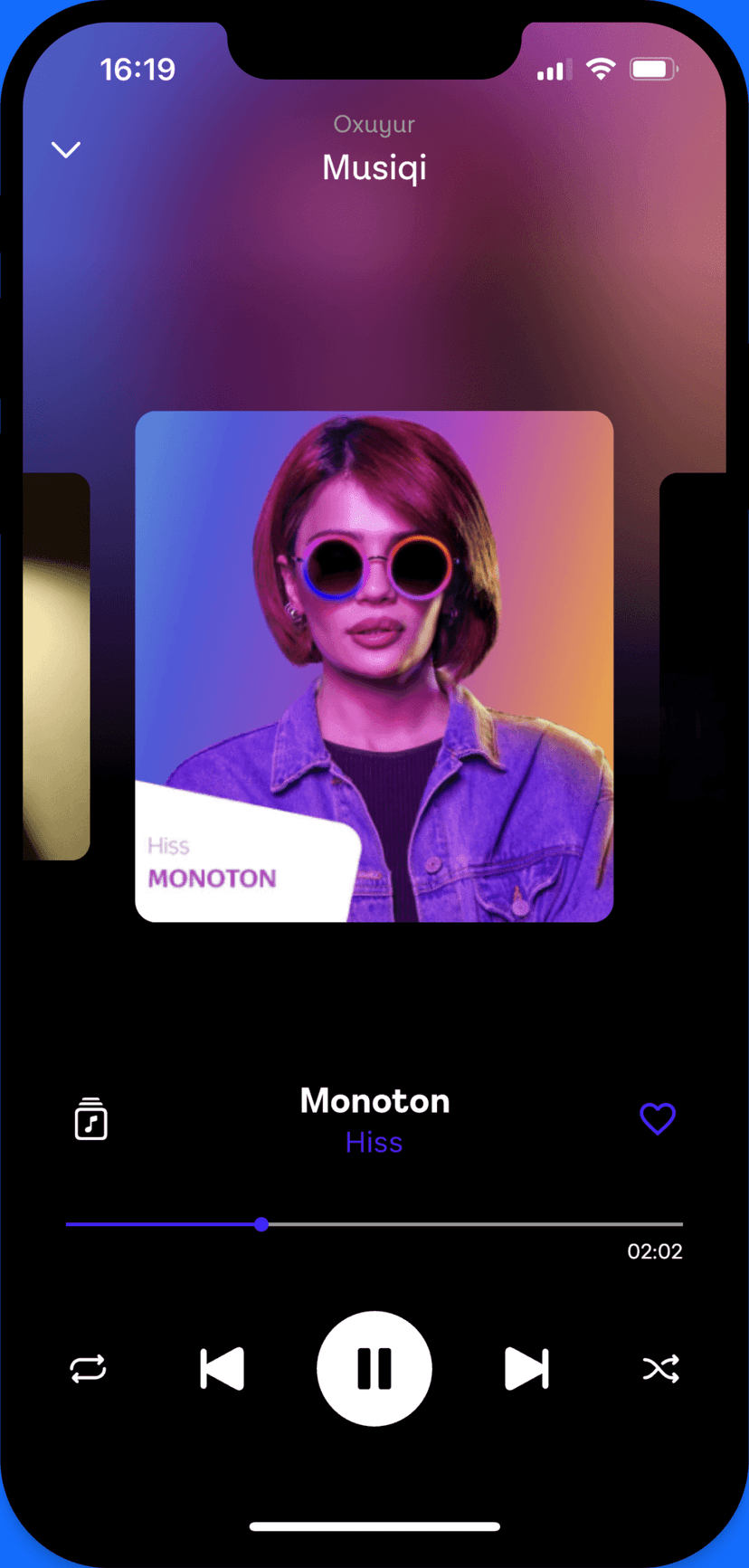
Task: Go back to the previous track
Action: 222,1368
